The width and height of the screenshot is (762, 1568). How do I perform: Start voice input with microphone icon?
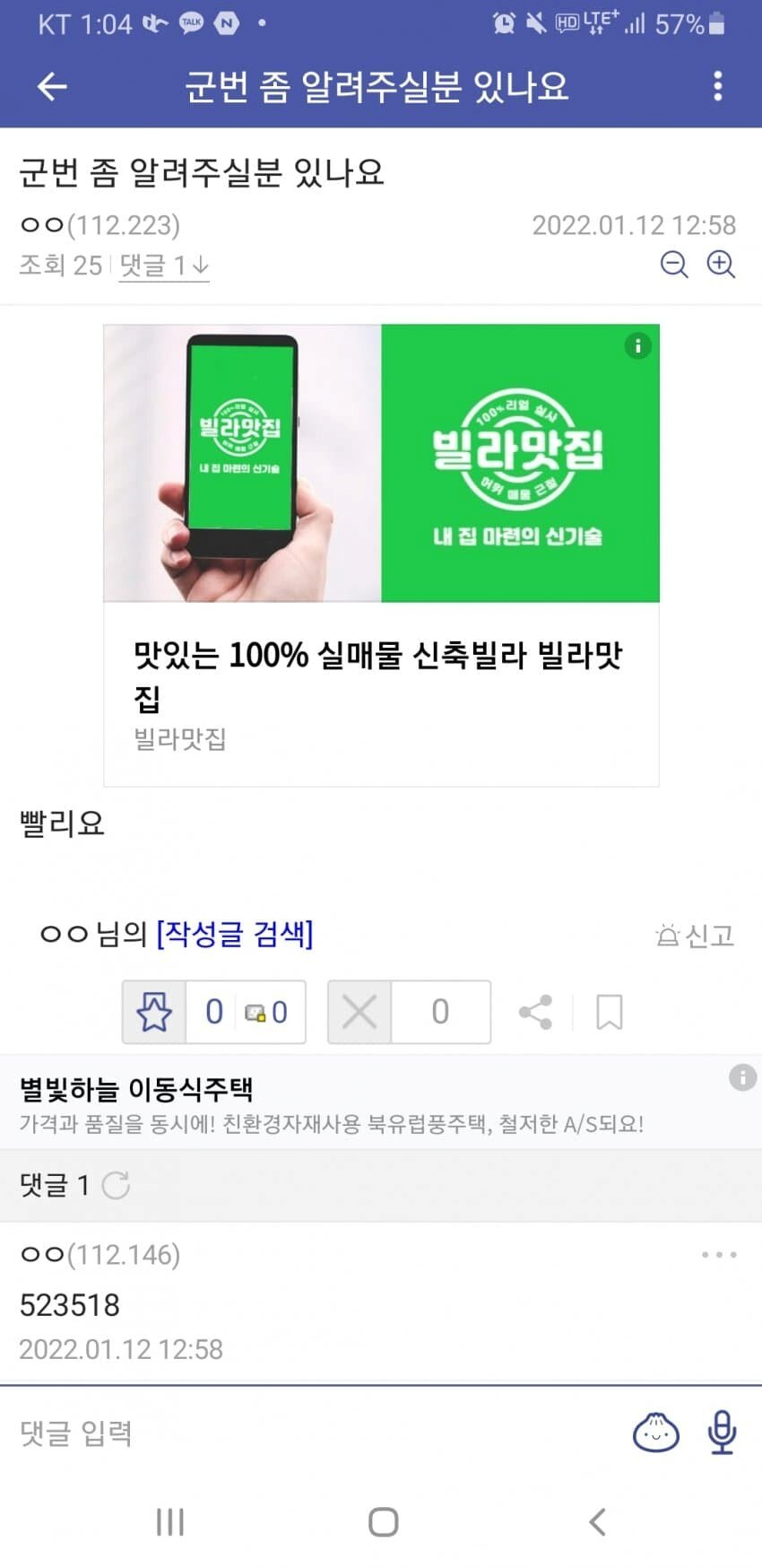coord(722,1433)
